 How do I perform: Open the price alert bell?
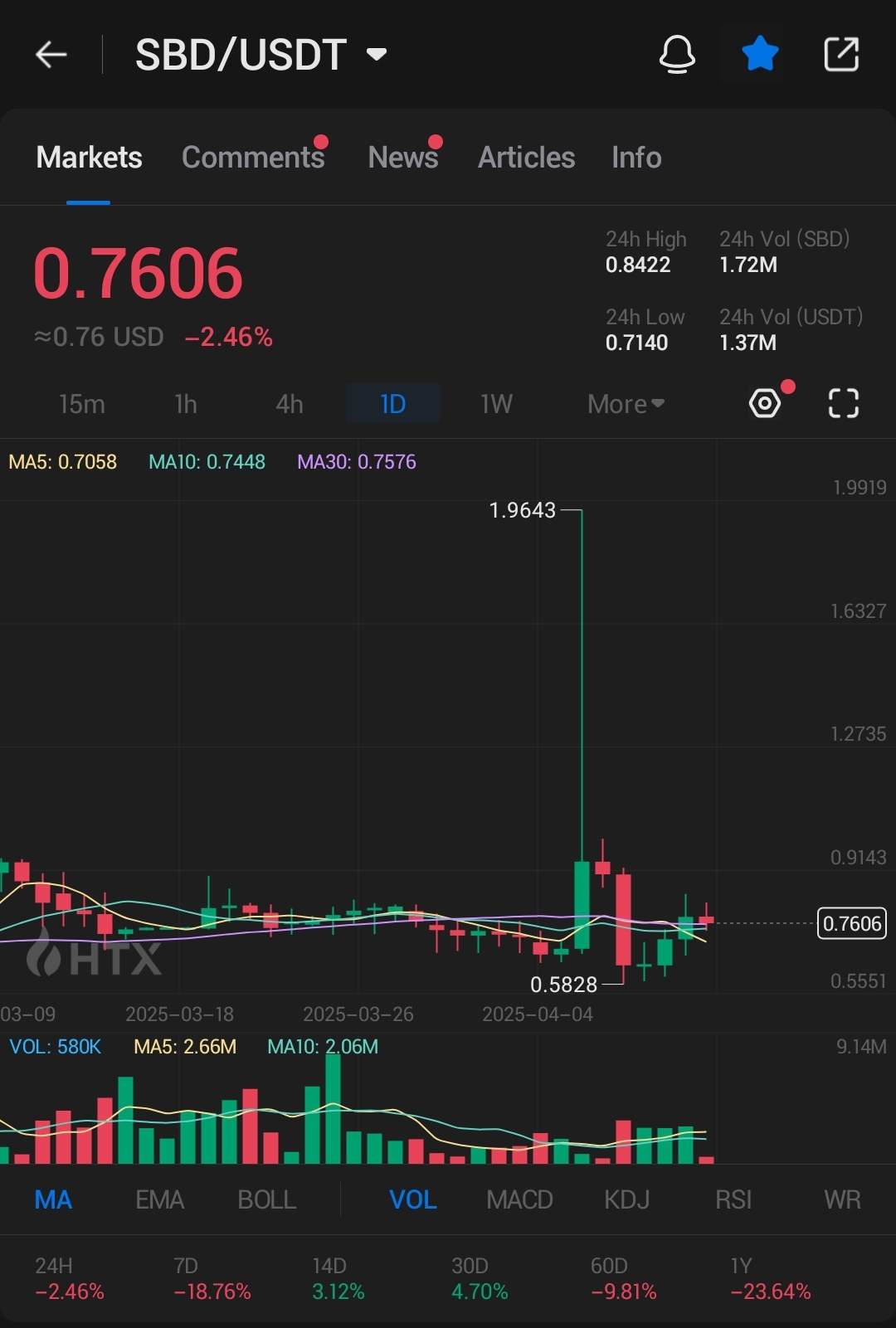(x=677, y=55)
